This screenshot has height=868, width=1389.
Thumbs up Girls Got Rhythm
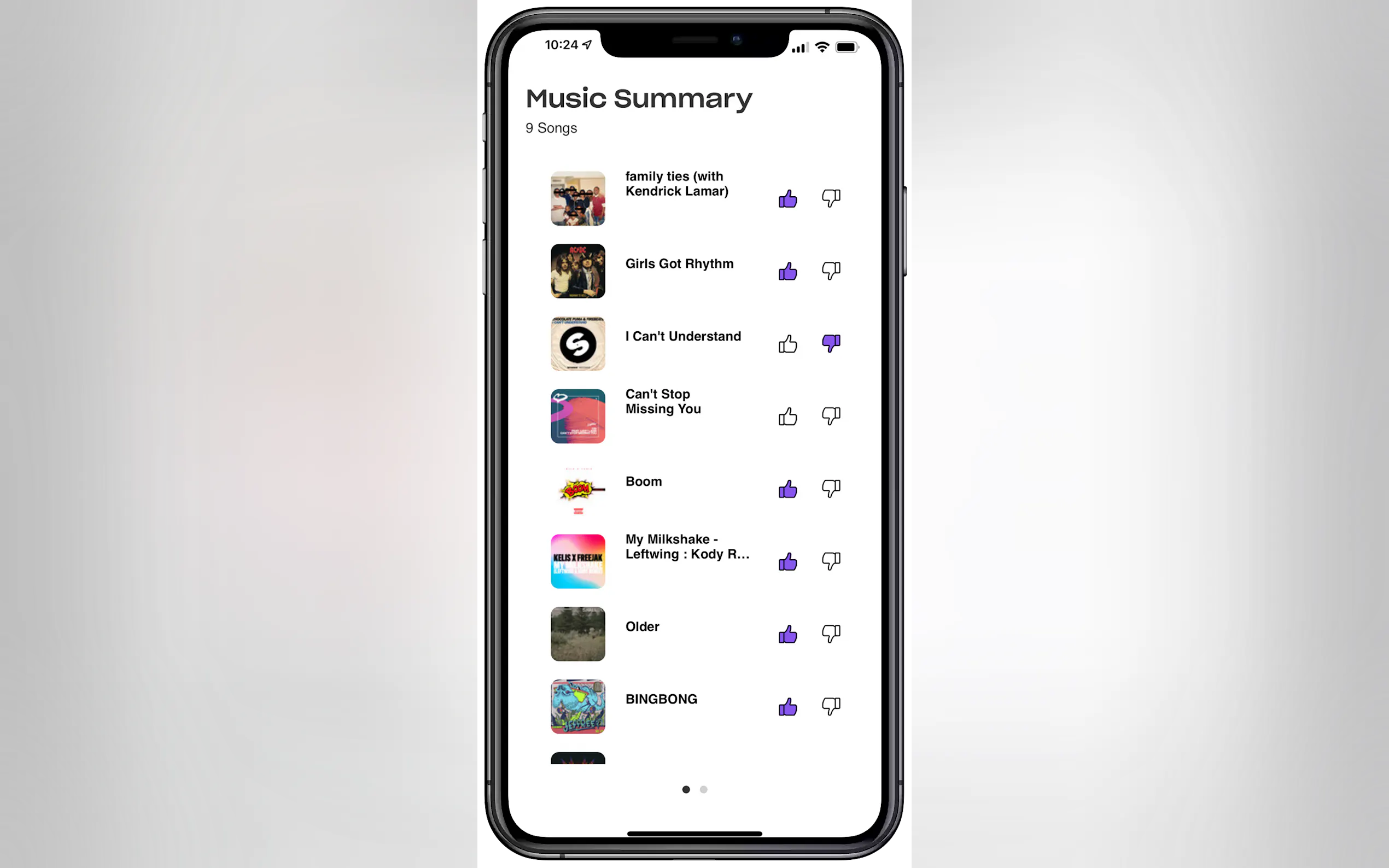click(787, 271)
